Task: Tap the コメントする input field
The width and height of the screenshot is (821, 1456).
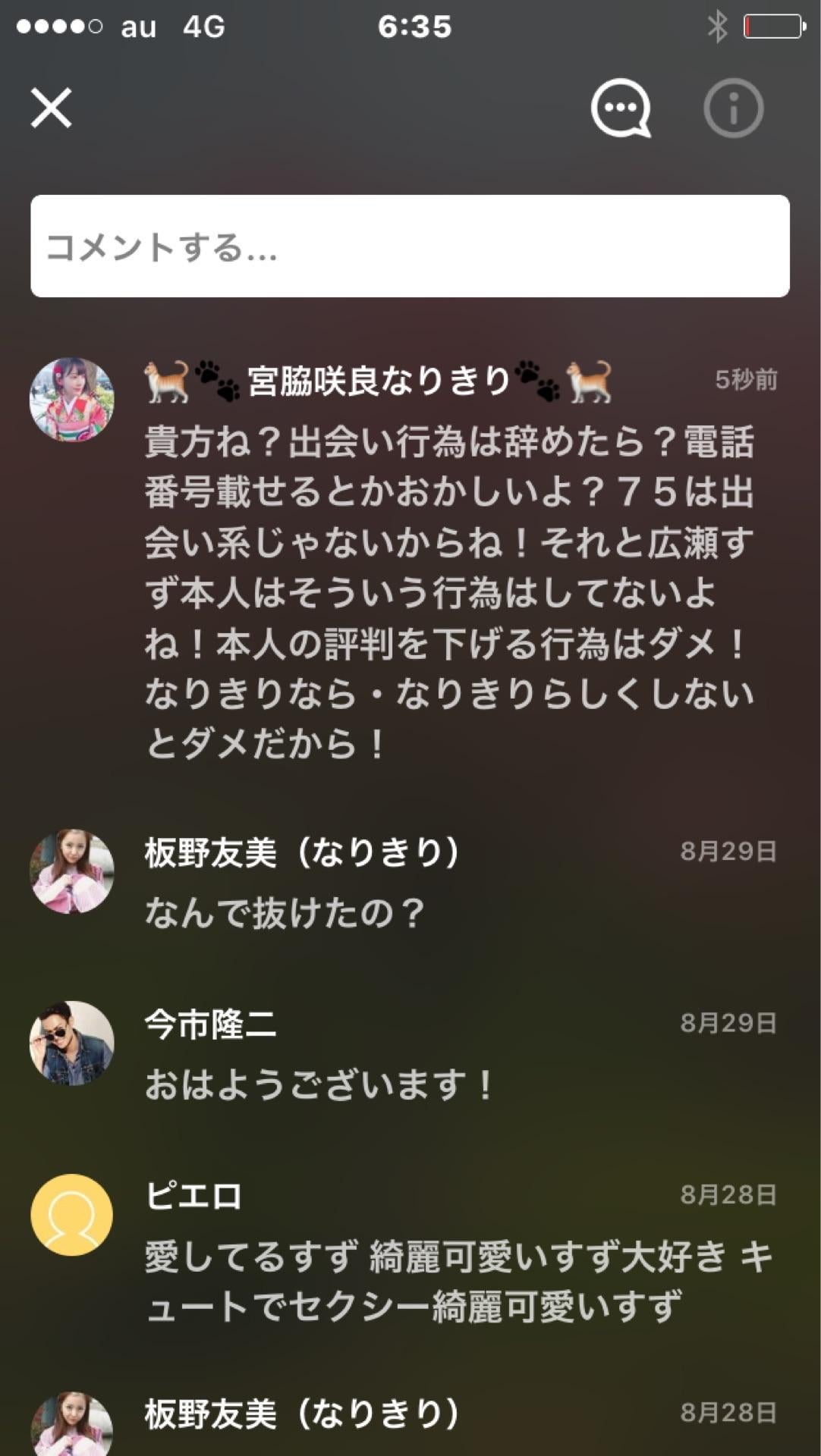Action: 410,246
